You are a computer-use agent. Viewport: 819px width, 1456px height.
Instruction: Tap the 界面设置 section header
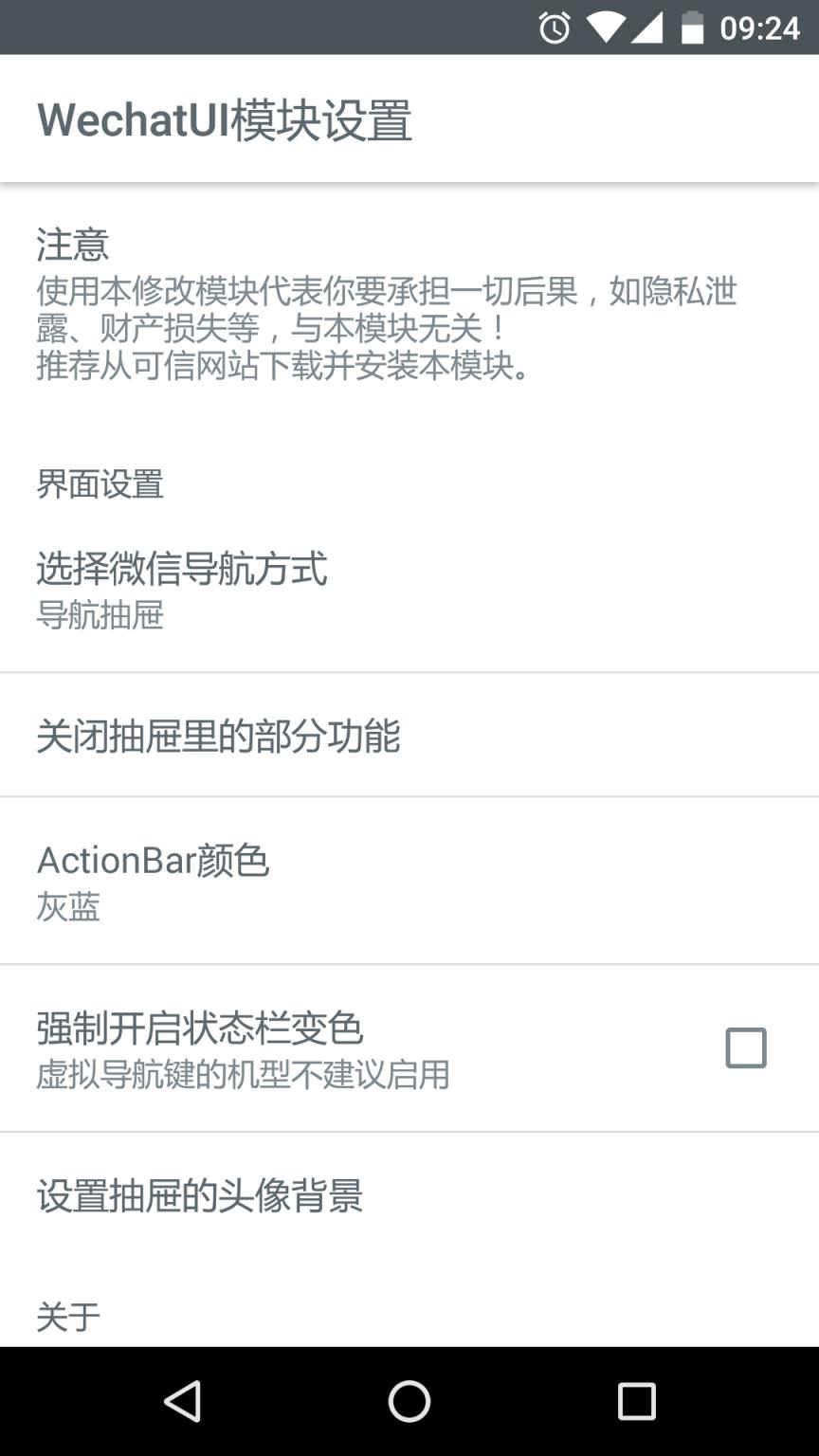point(100,484)
